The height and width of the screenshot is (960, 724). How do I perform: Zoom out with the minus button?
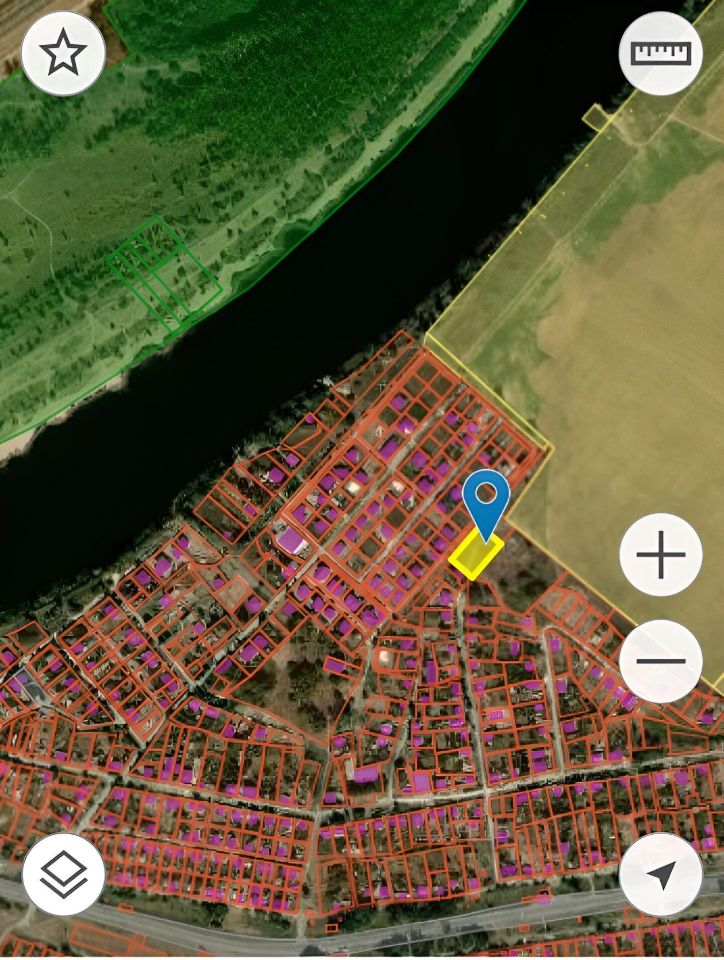[660, 661]
